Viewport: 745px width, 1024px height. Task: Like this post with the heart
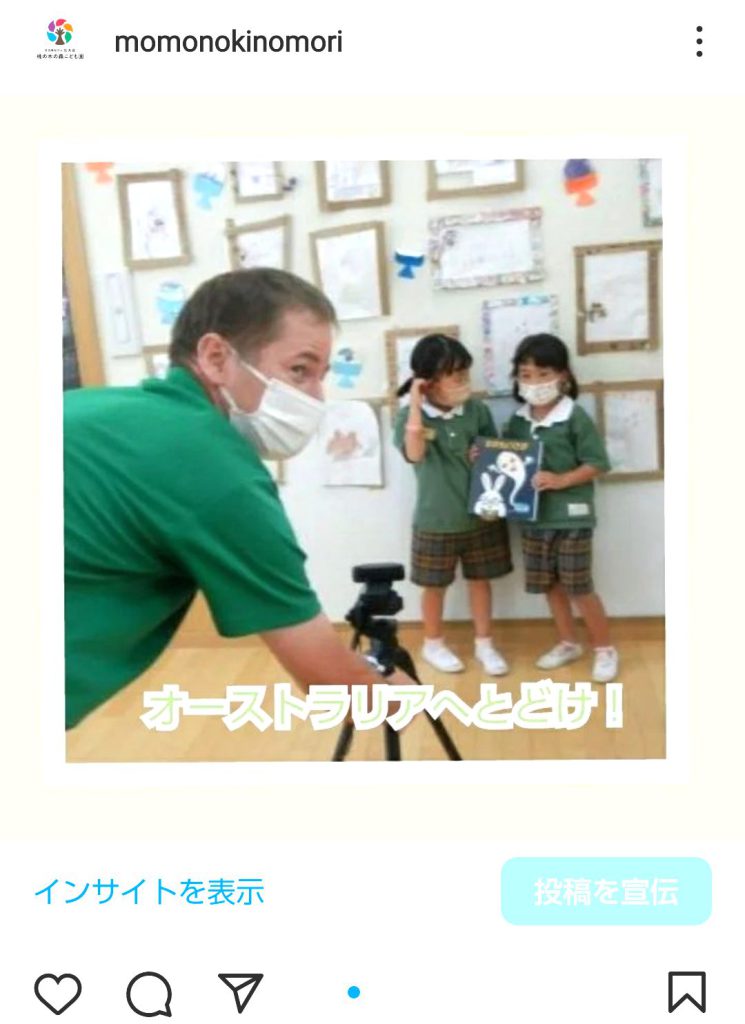[x=58, y=993]
